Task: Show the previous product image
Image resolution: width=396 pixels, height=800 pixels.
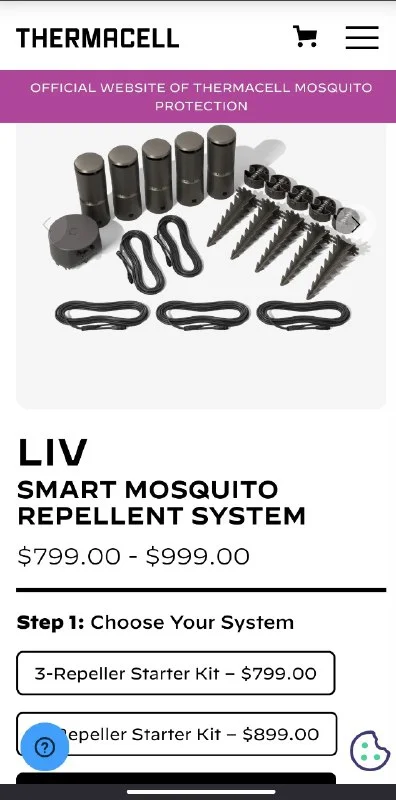Action: 47,223
